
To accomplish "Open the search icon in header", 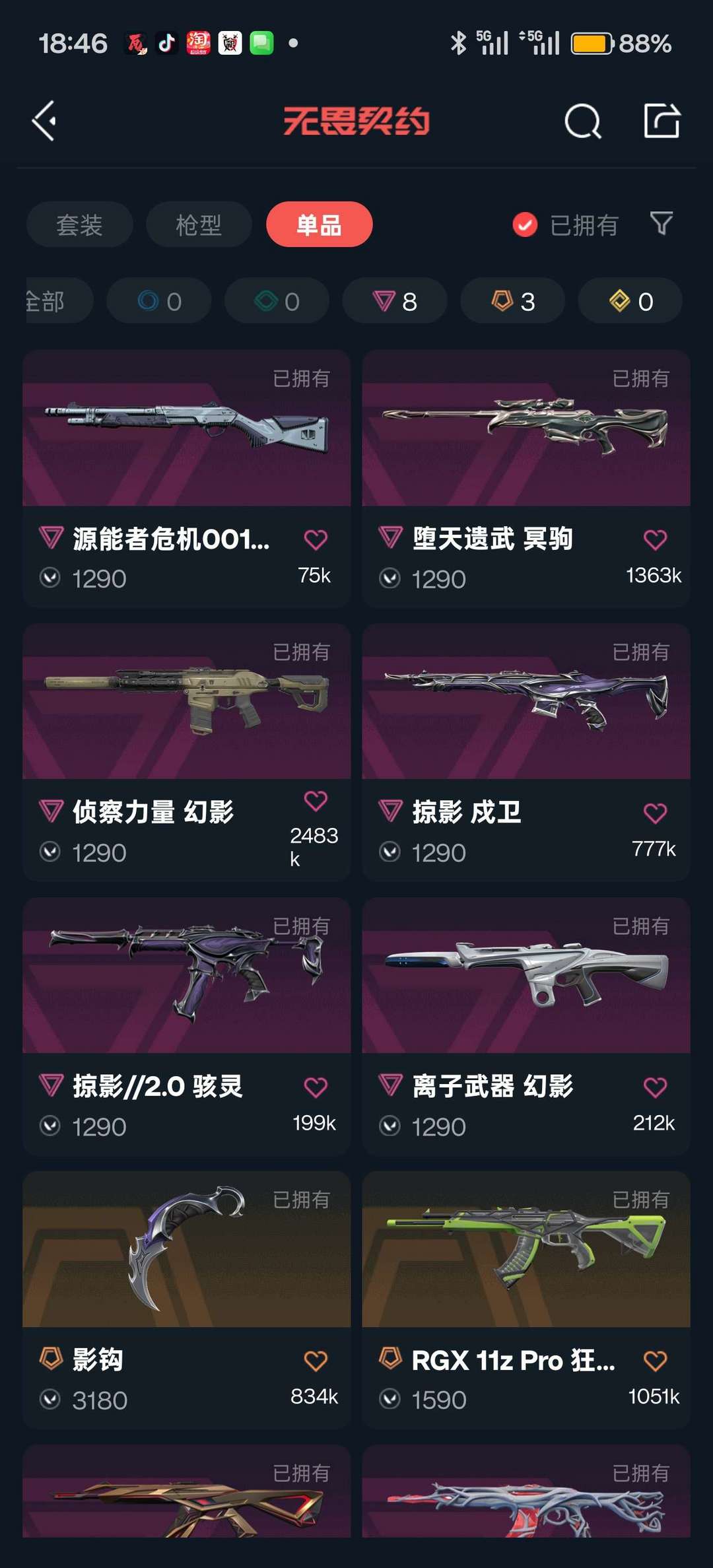I will 582,121.
